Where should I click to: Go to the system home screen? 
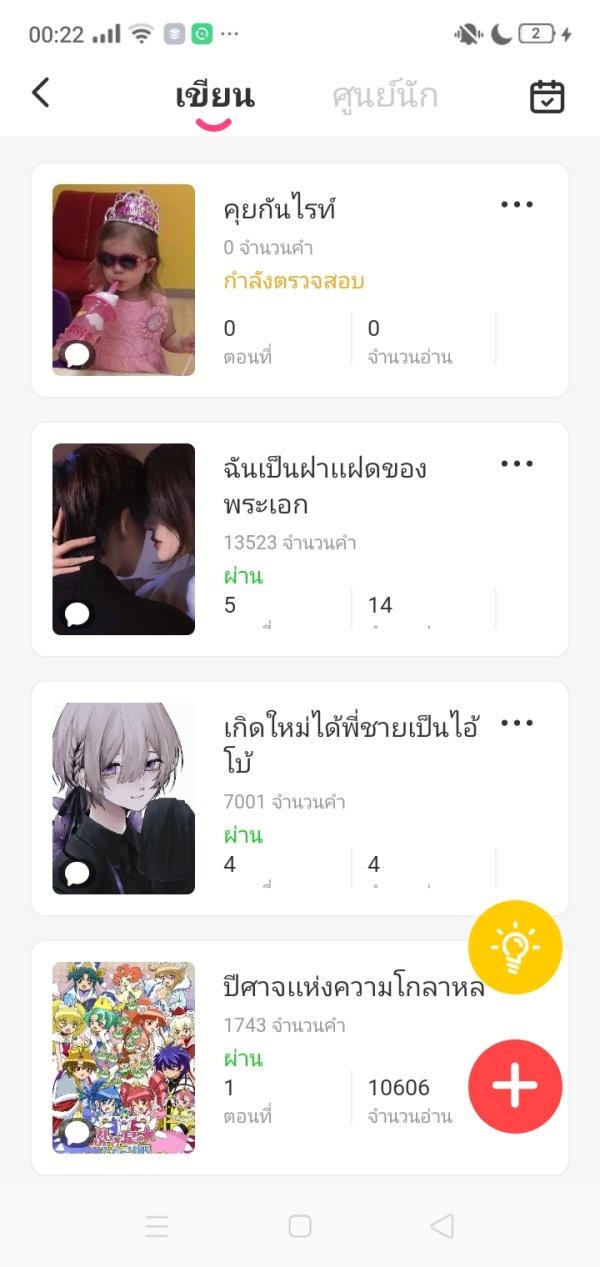click(300, 1226)
